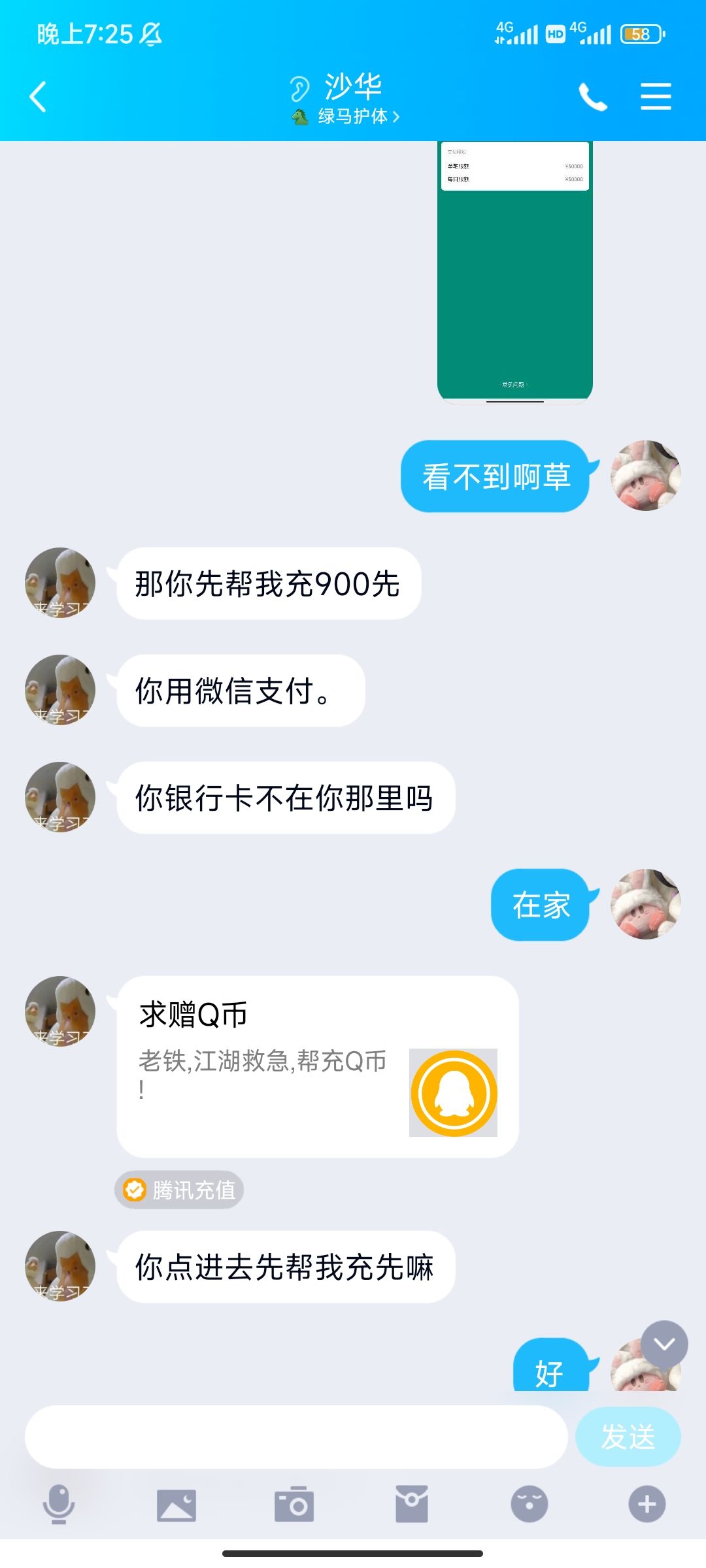
Task: Record a voice message with the microphone
Action: [x=59, y=1504]
